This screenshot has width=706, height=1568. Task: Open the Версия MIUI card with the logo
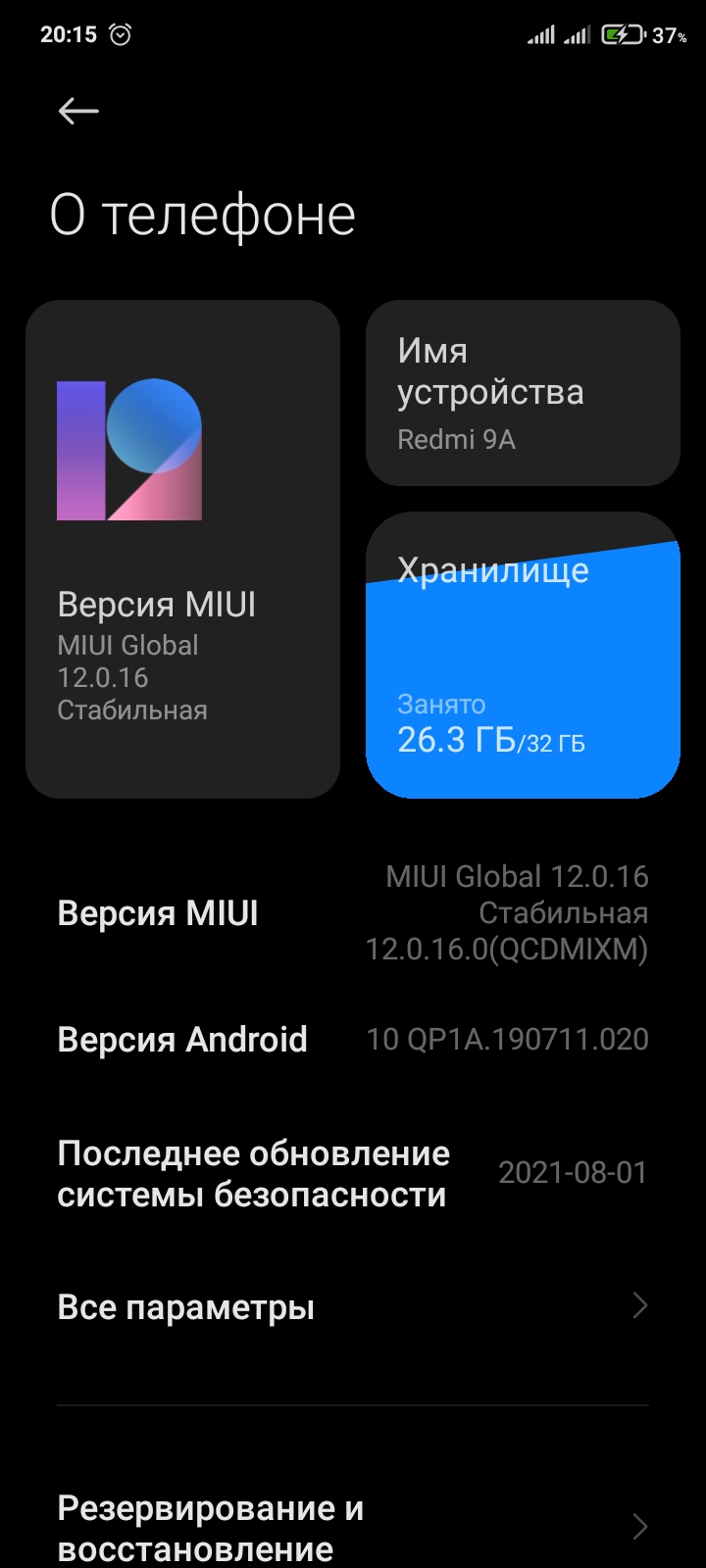(182, 549)
